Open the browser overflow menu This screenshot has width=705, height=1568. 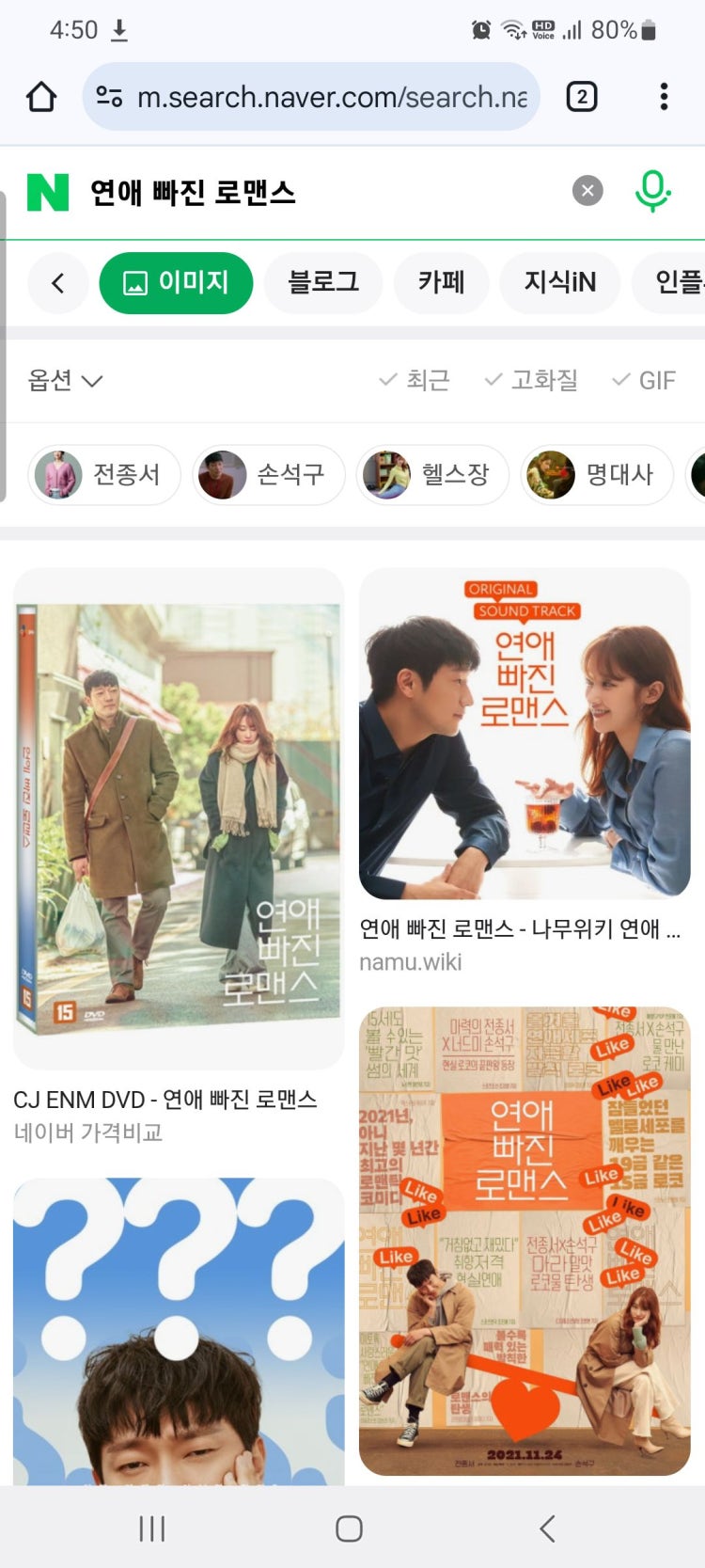coord(664,97)
